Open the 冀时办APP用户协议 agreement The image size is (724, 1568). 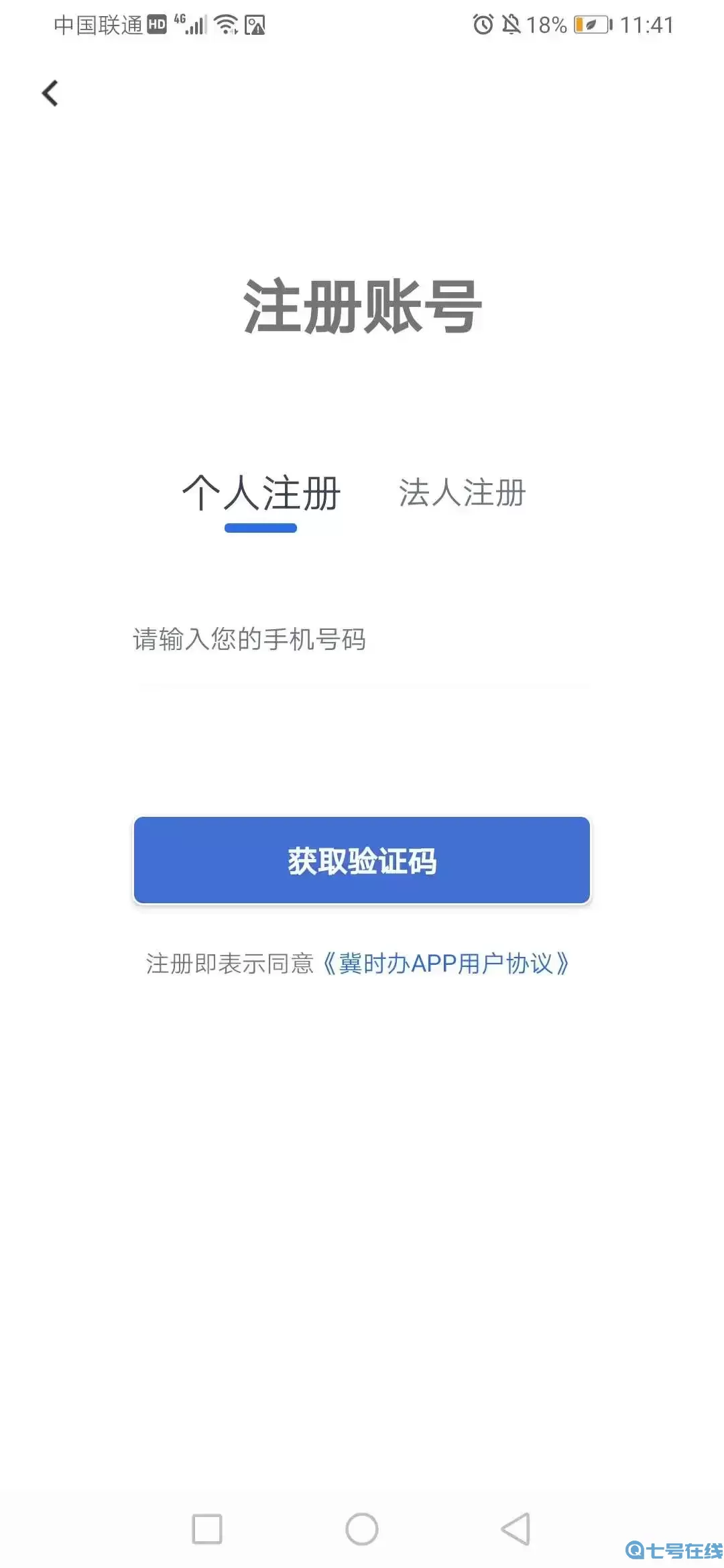(x=450, y=962)
